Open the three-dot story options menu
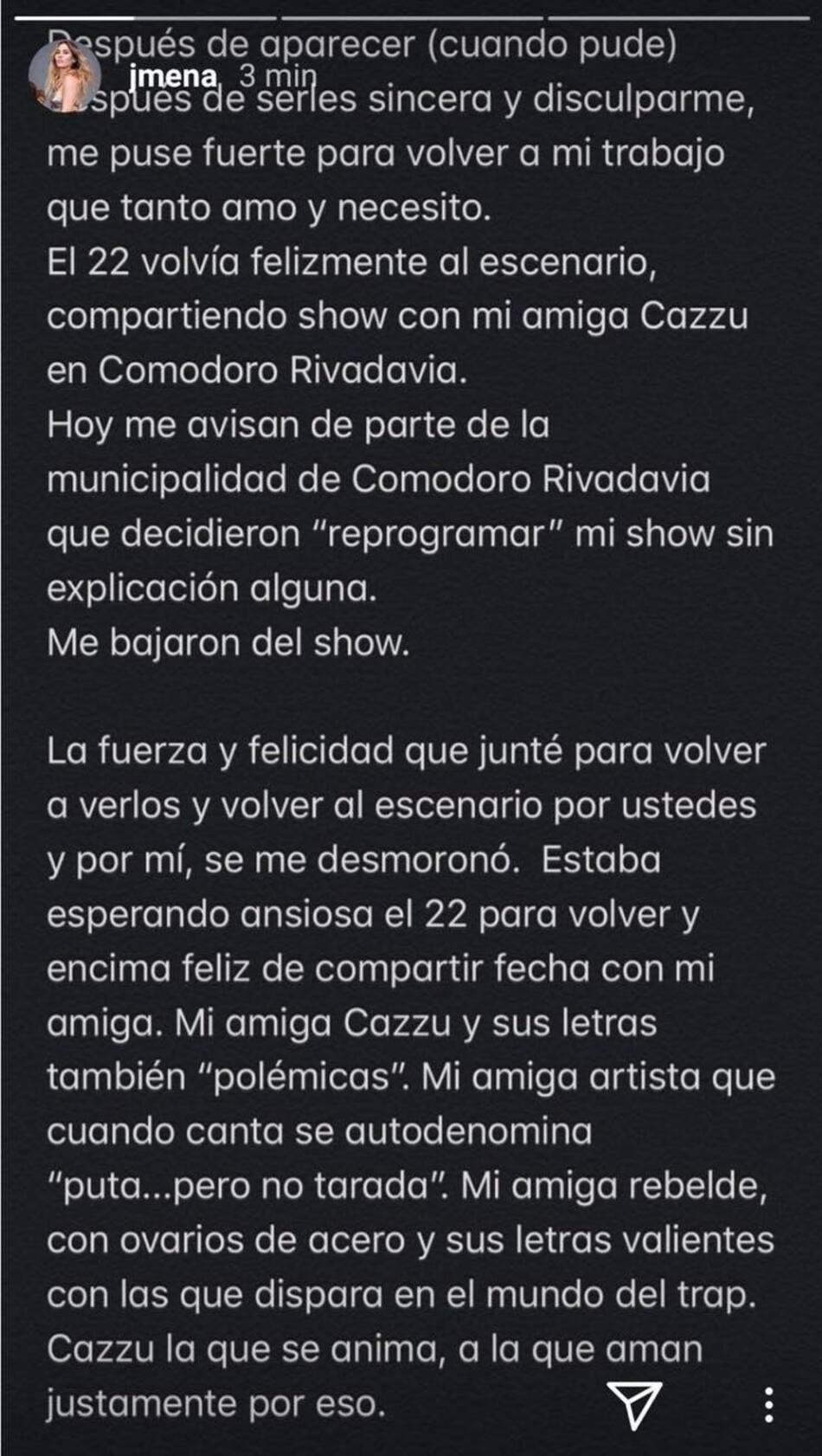 (x=768, y=1403)
